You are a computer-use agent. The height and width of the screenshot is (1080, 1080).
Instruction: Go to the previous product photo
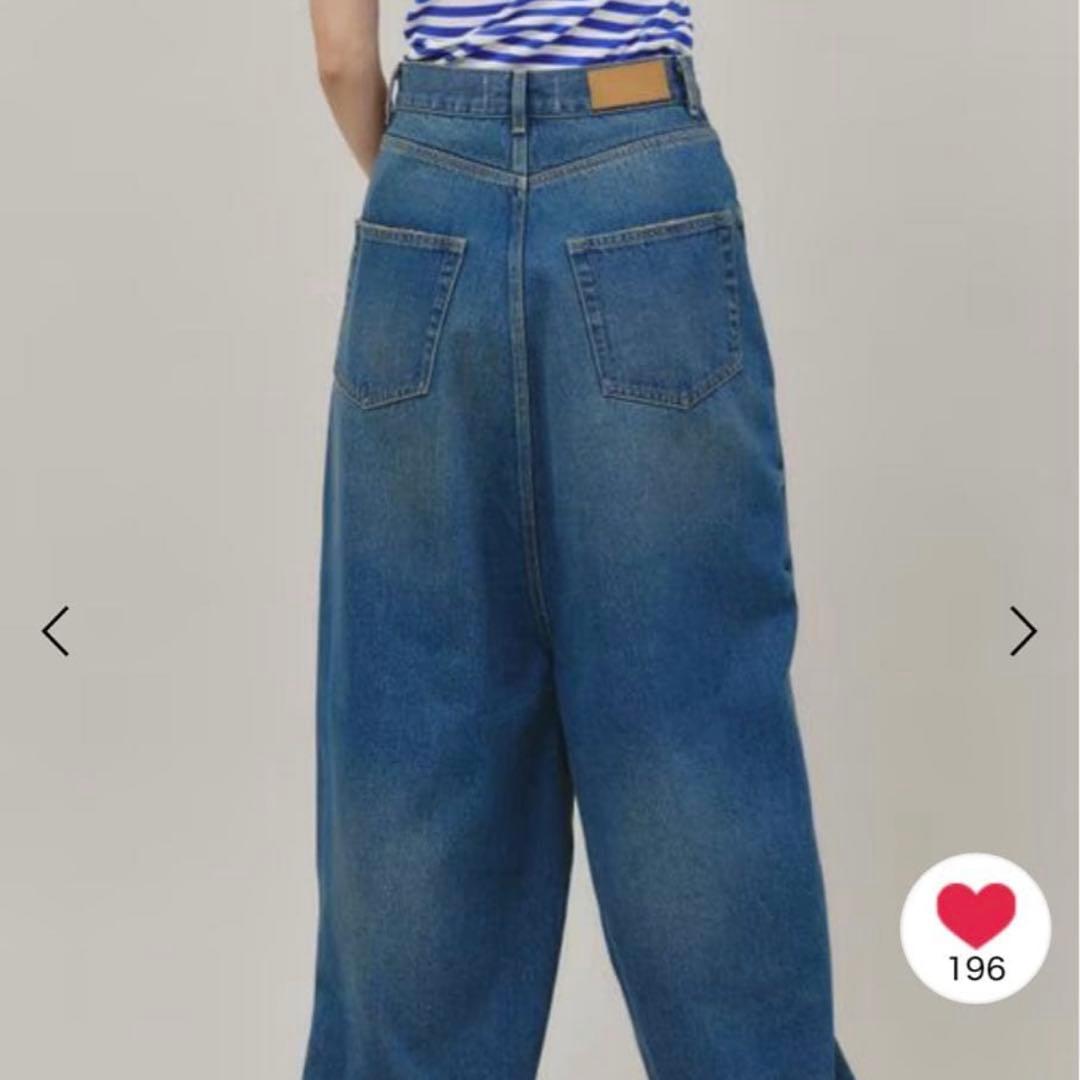pyautogui.click(x=55, y=631)
